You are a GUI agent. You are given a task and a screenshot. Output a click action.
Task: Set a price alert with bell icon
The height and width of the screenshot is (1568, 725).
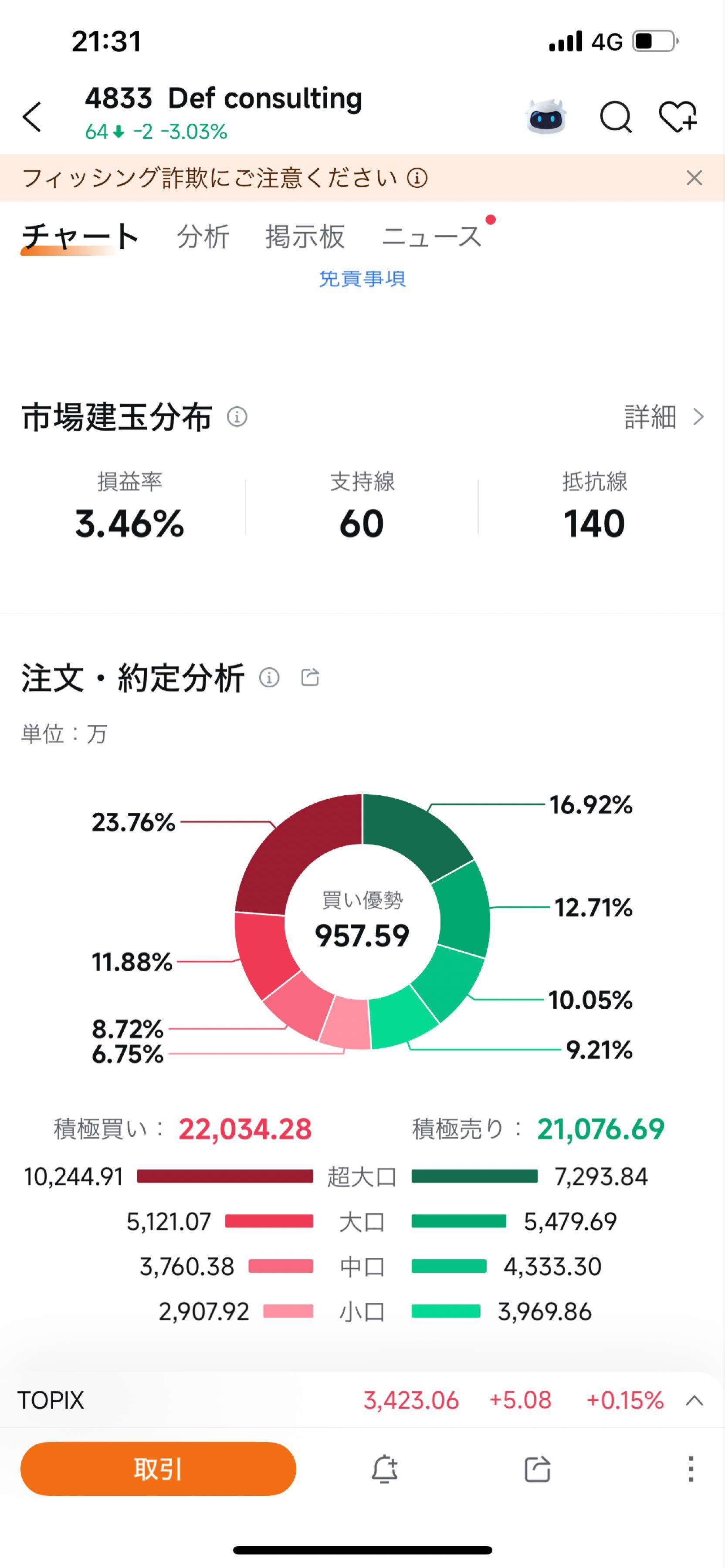pos(385,1469)
